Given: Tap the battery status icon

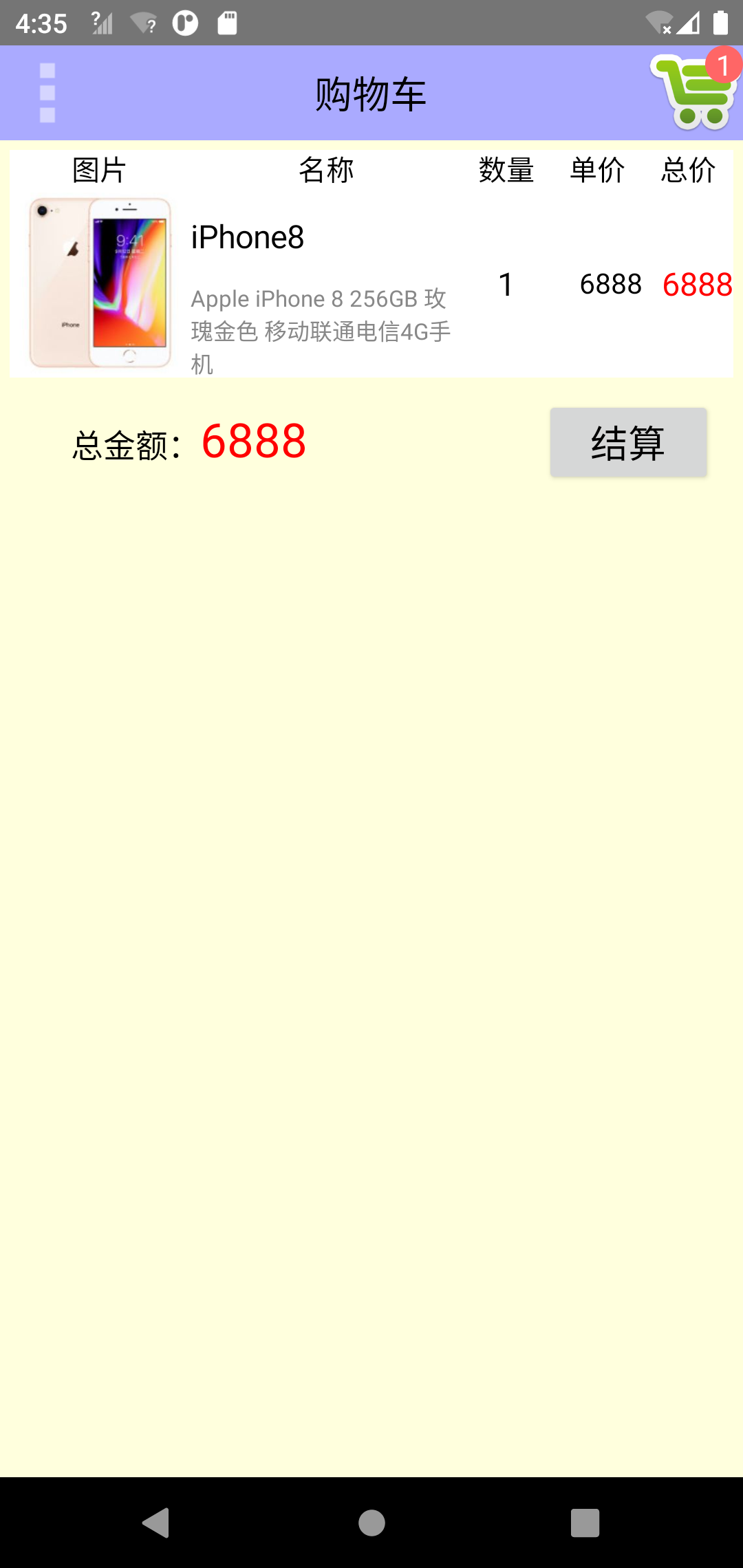Looking at the screenshot, I should 720,23.
